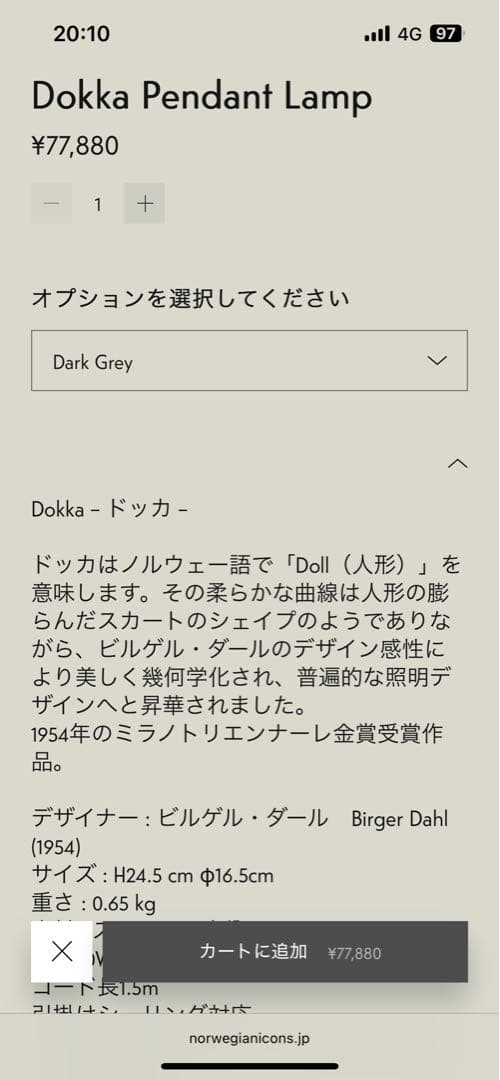
Task: Tap the カートに追加 add-to-cart button
Action: [285, 952]
